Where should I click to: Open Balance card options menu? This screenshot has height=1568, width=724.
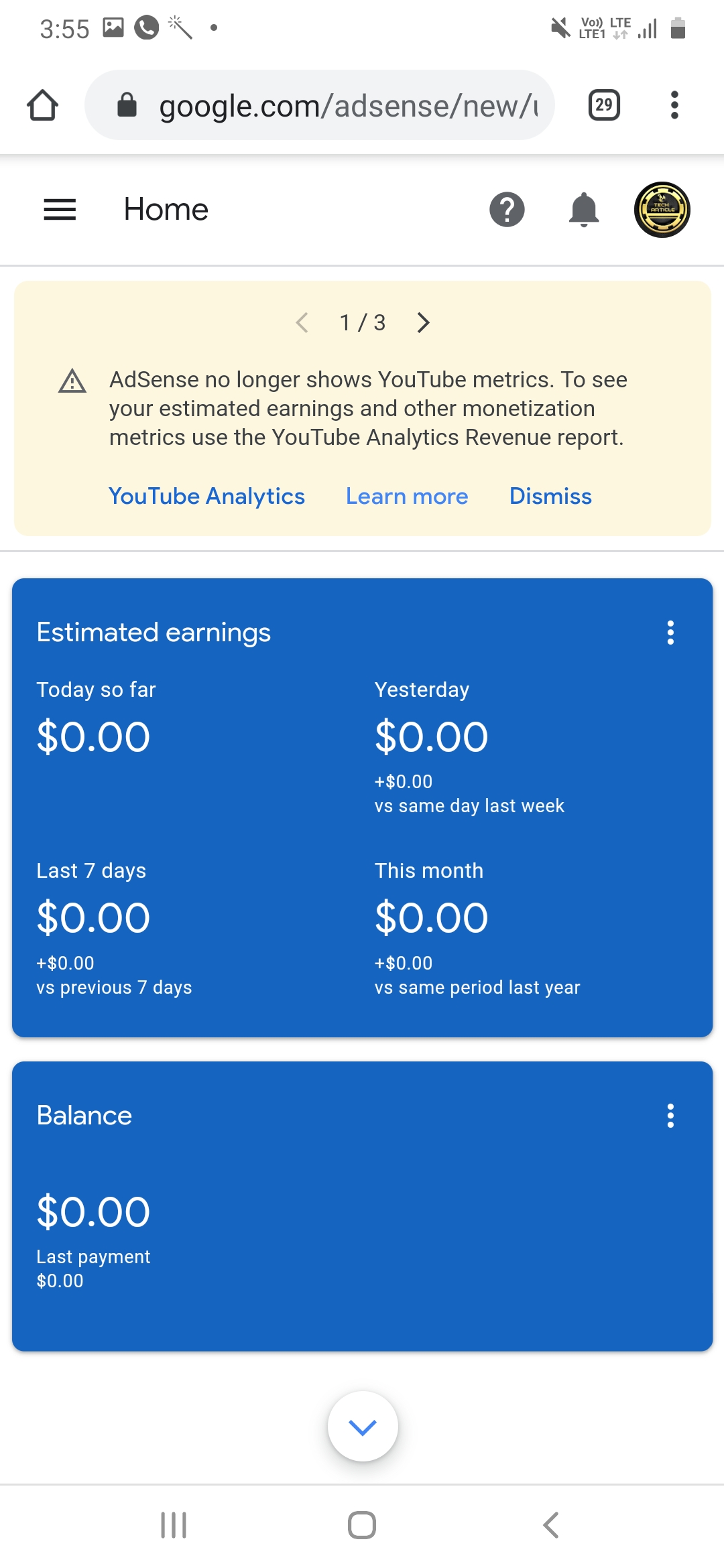(670, 1116)
